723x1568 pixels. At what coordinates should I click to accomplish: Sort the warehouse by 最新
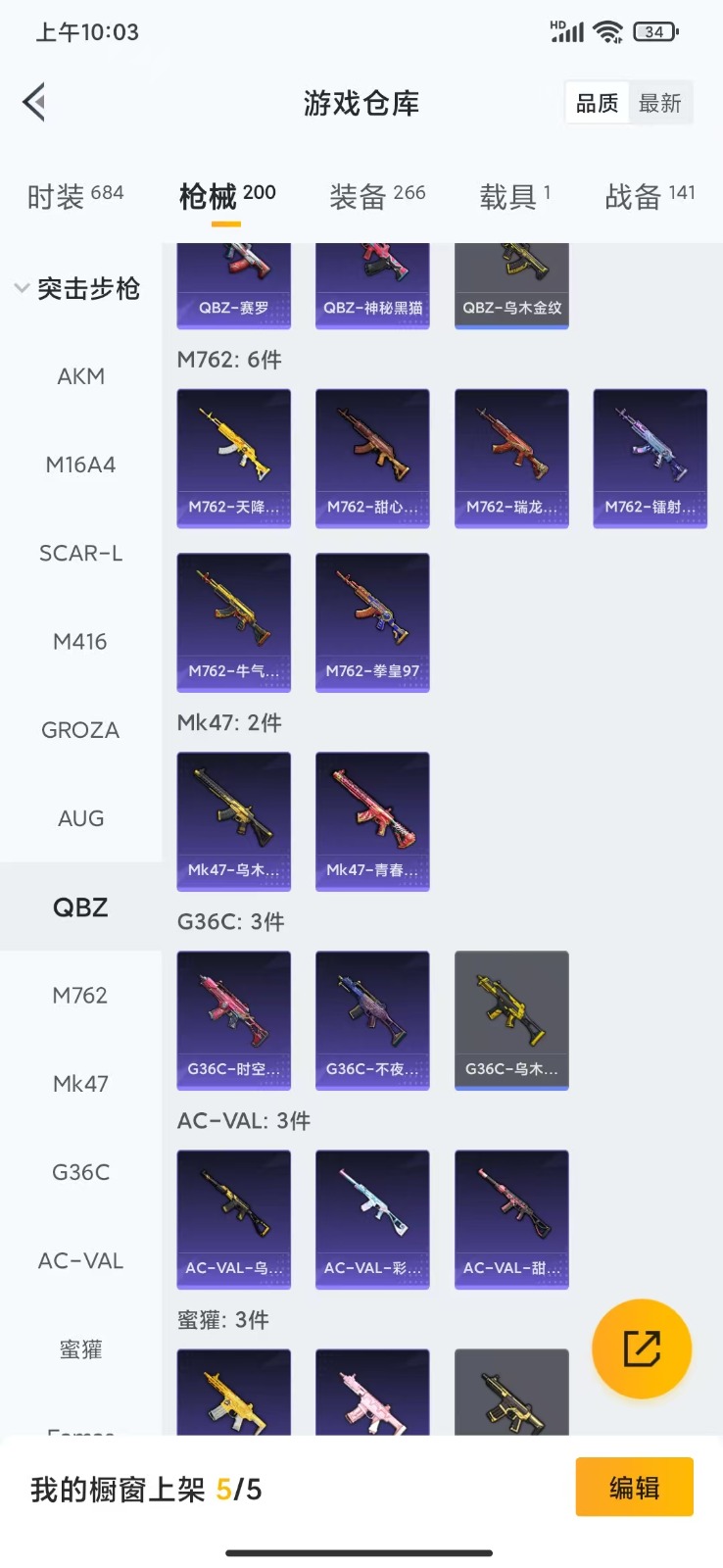click(659, 103)
